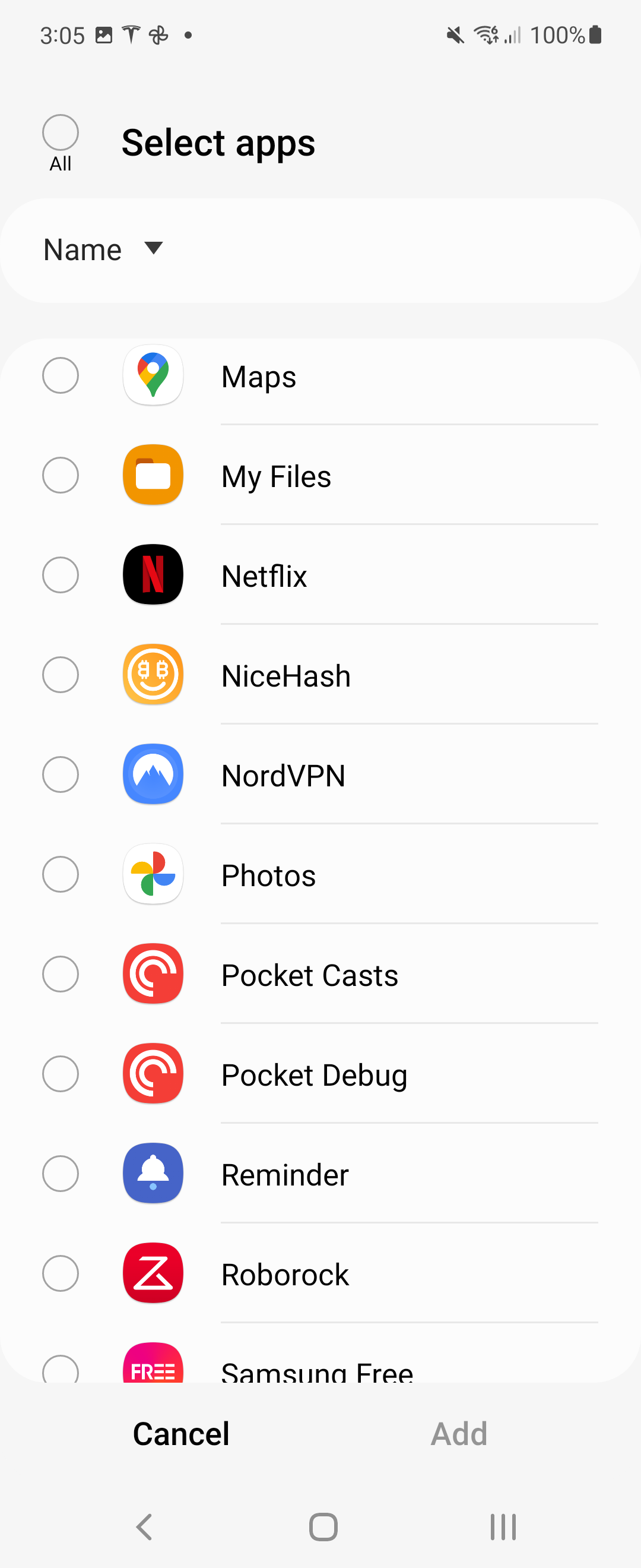Mark the Photos app as selected

pos(60,875)
